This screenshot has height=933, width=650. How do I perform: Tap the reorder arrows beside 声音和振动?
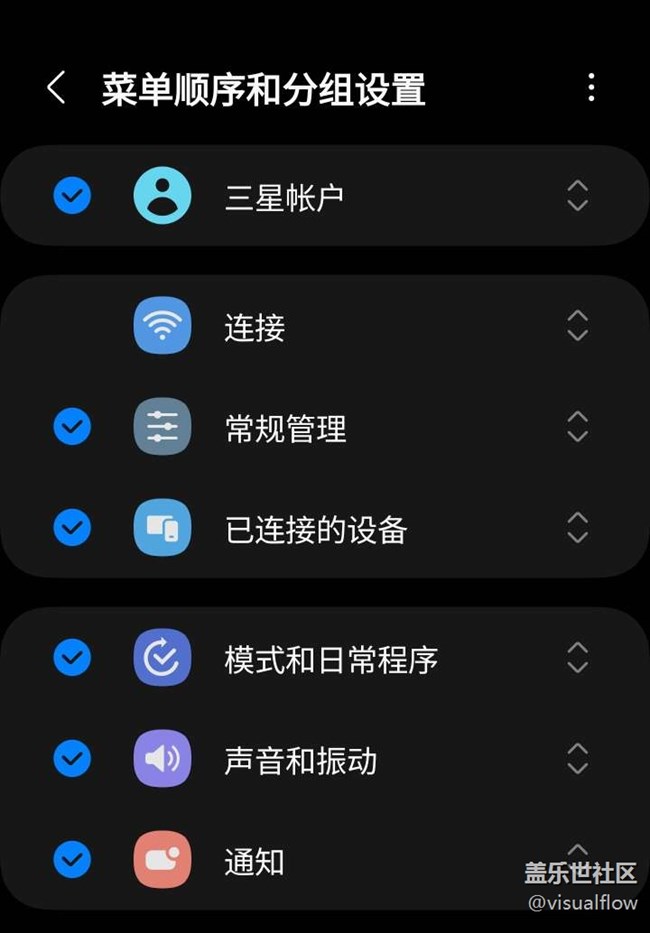click(577, 759)
